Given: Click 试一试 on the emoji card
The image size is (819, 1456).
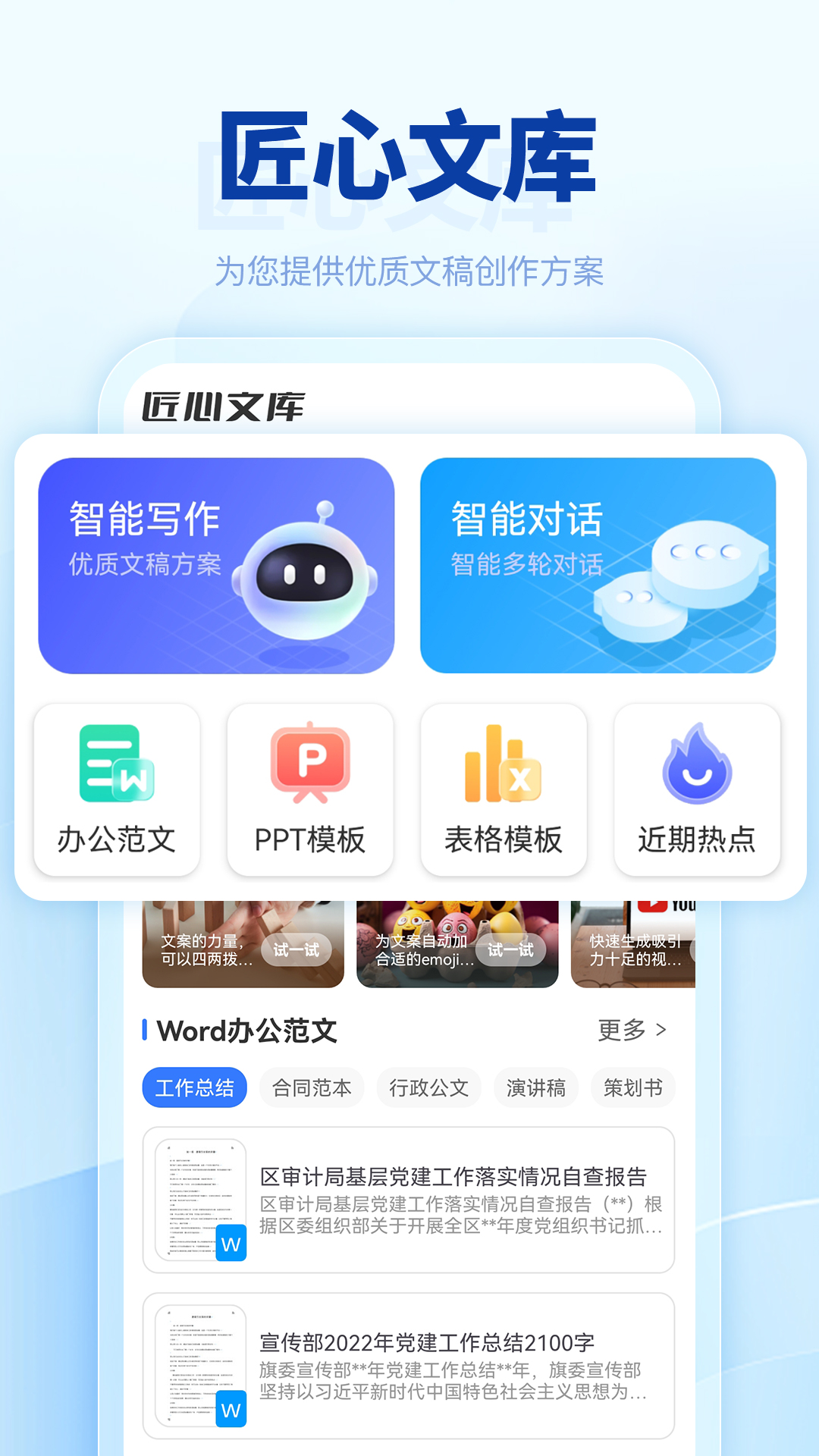Looking at the screenshot, I should coord(510,949).
